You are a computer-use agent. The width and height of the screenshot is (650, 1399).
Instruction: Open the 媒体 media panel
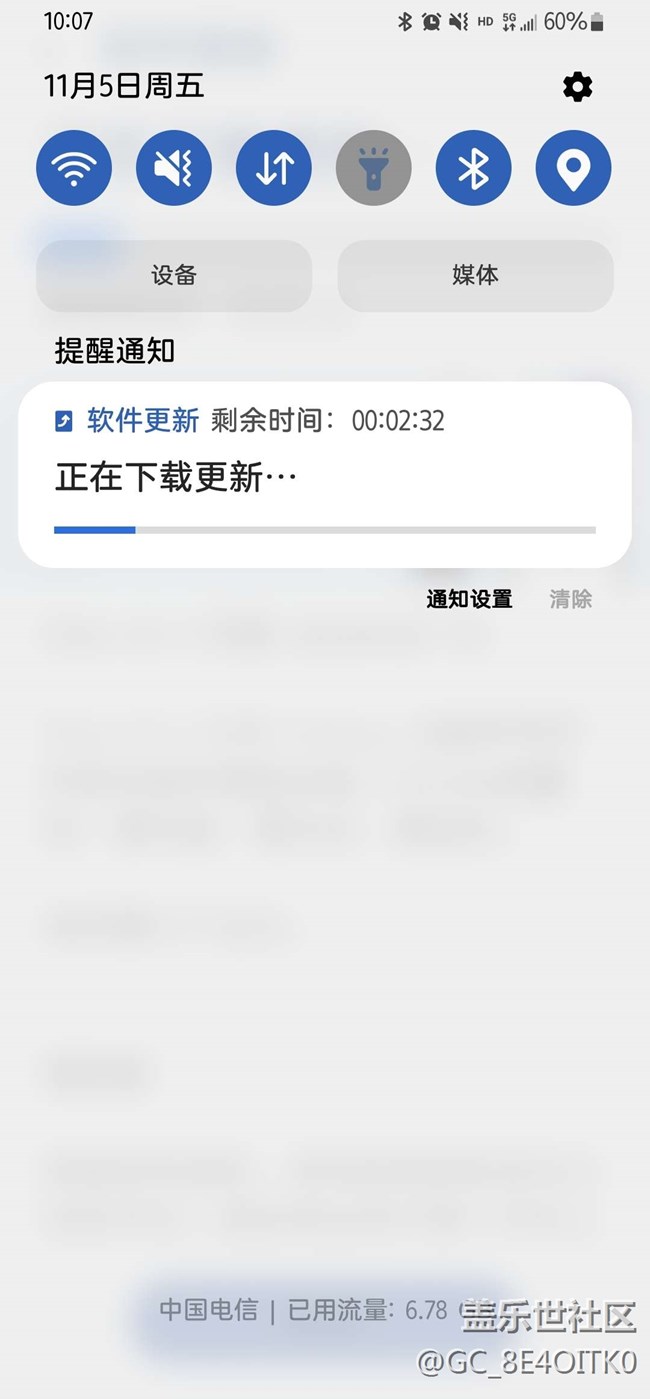tap(476, 276)
